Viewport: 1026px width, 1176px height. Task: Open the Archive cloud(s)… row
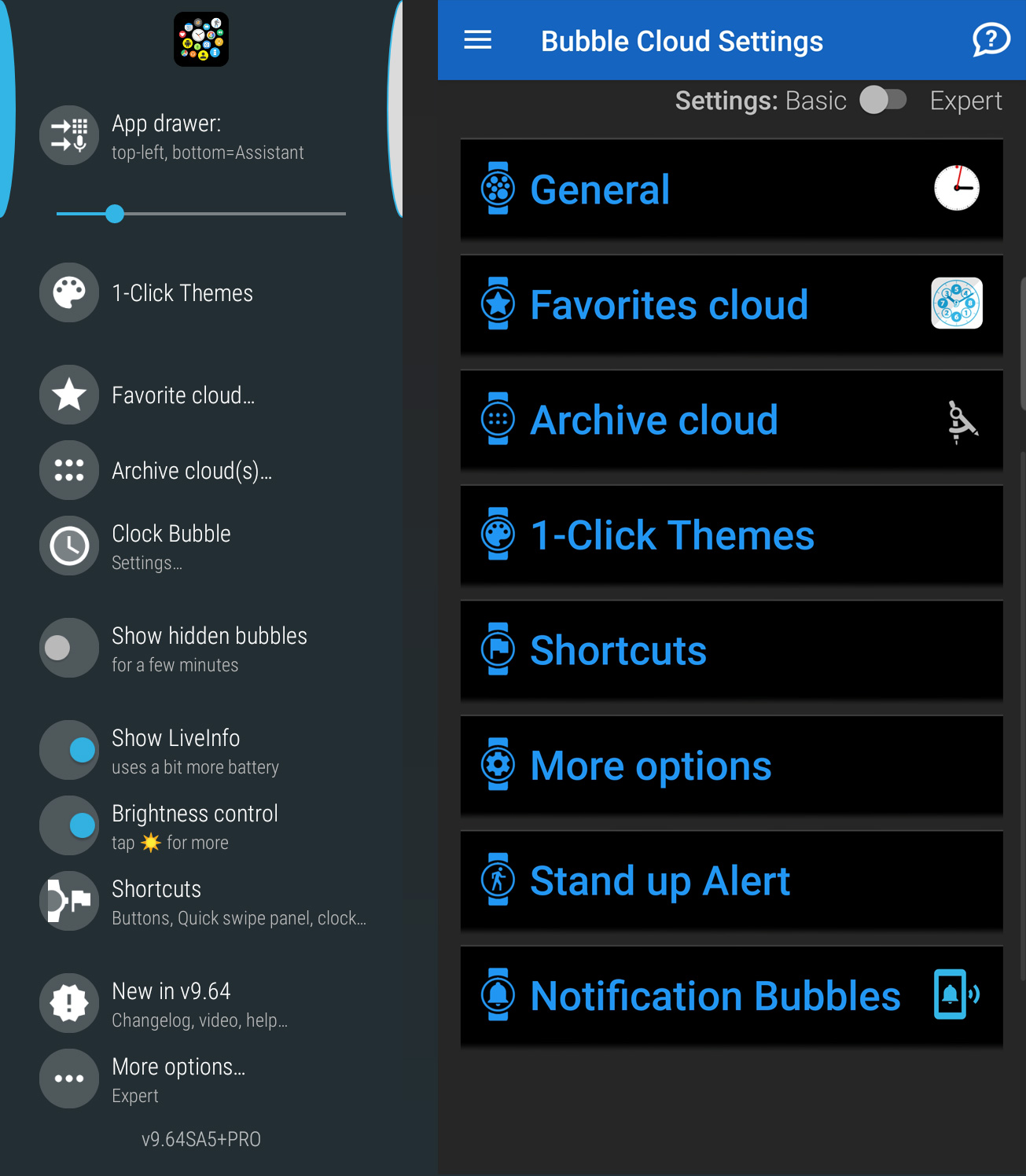pos(191,470)
